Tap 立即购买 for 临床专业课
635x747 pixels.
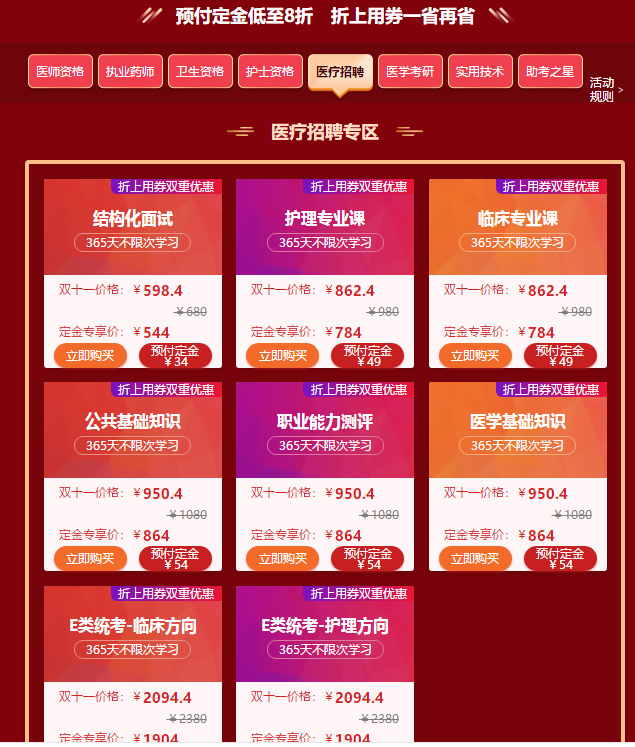coord(475,355)
